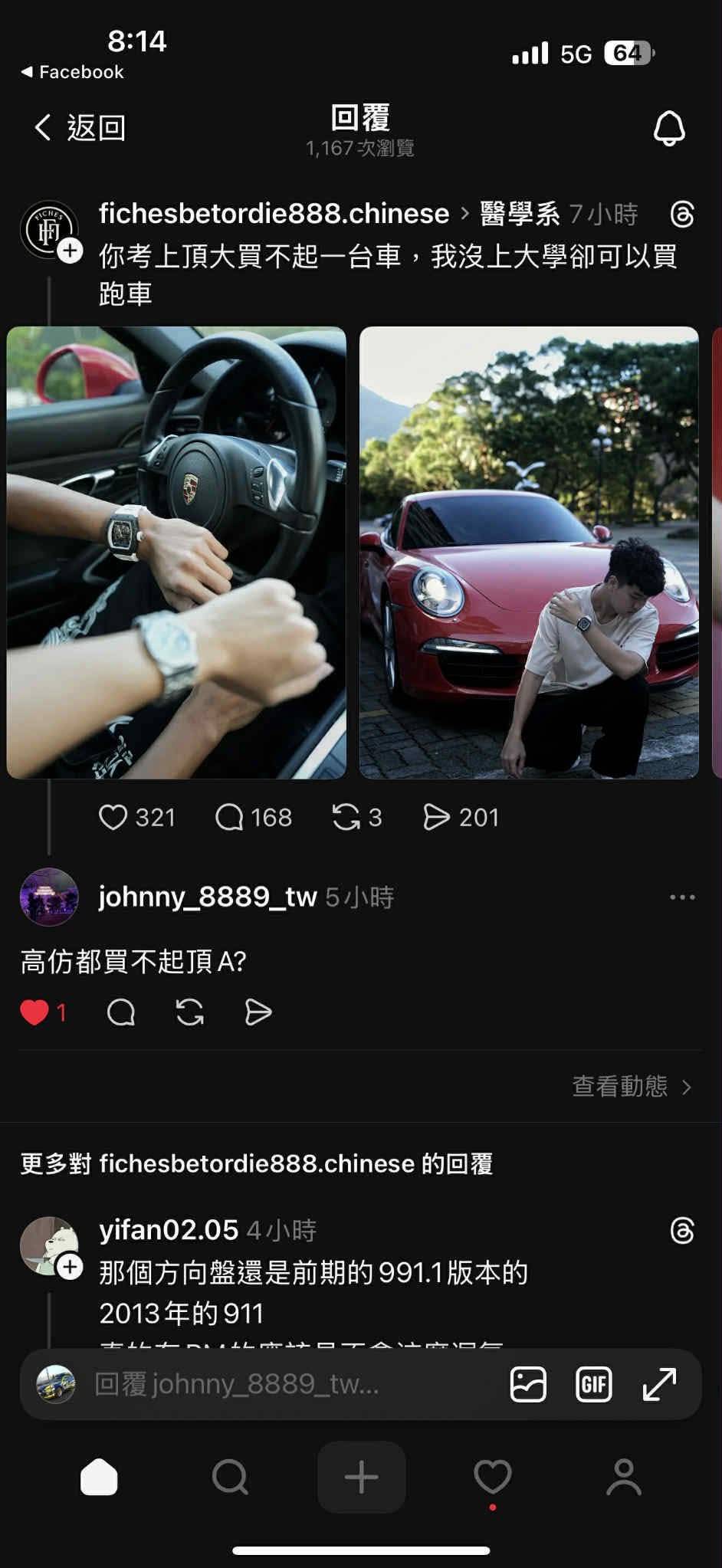Screen dimensions: 722x1568
Task: Open overflow menu on johnny_8889_tw's reply
Action: point(681,897)
